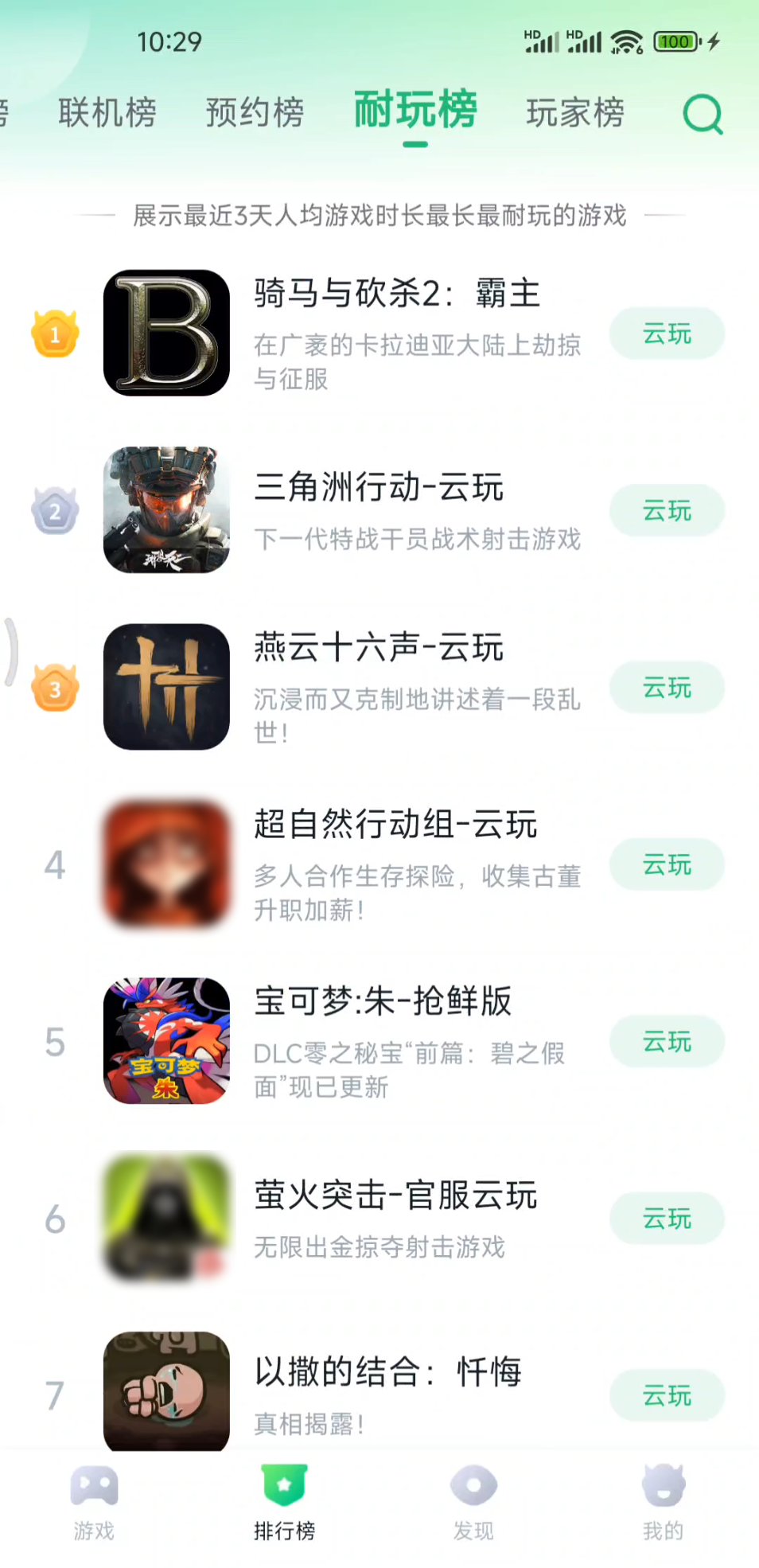Switch to the 预约榜 tab
This screenshot has height=1568, width=759.
pos(255,112)
